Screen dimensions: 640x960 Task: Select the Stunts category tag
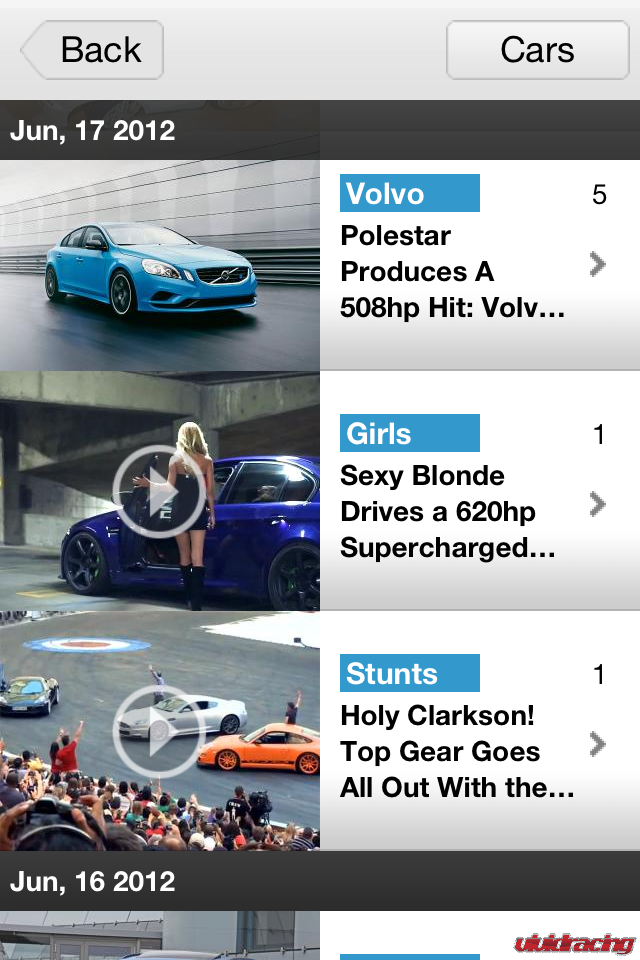tap(409, 673)
